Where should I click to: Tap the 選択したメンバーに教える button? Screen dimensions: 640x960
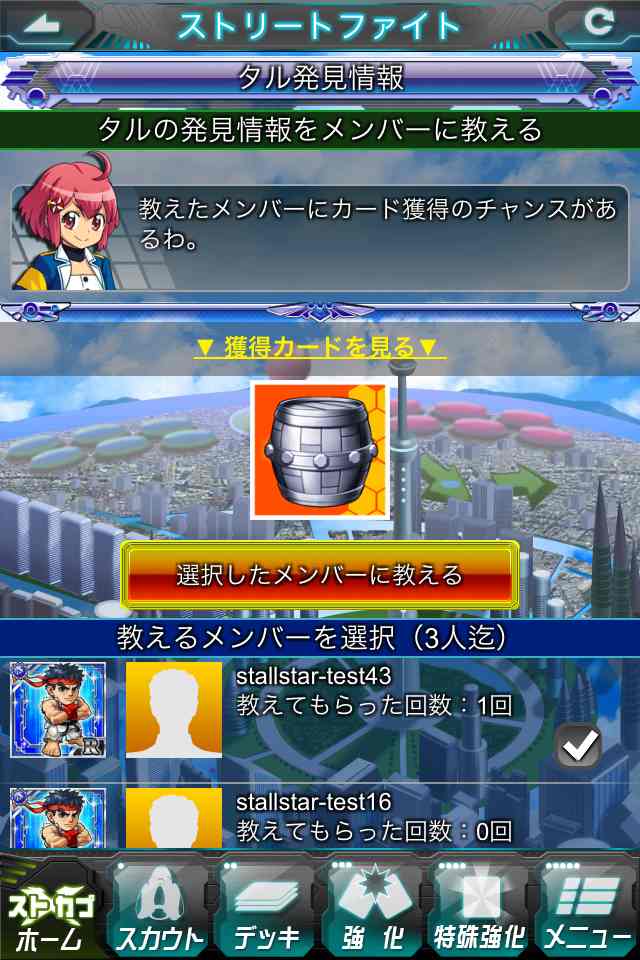[x=319, y=575]
